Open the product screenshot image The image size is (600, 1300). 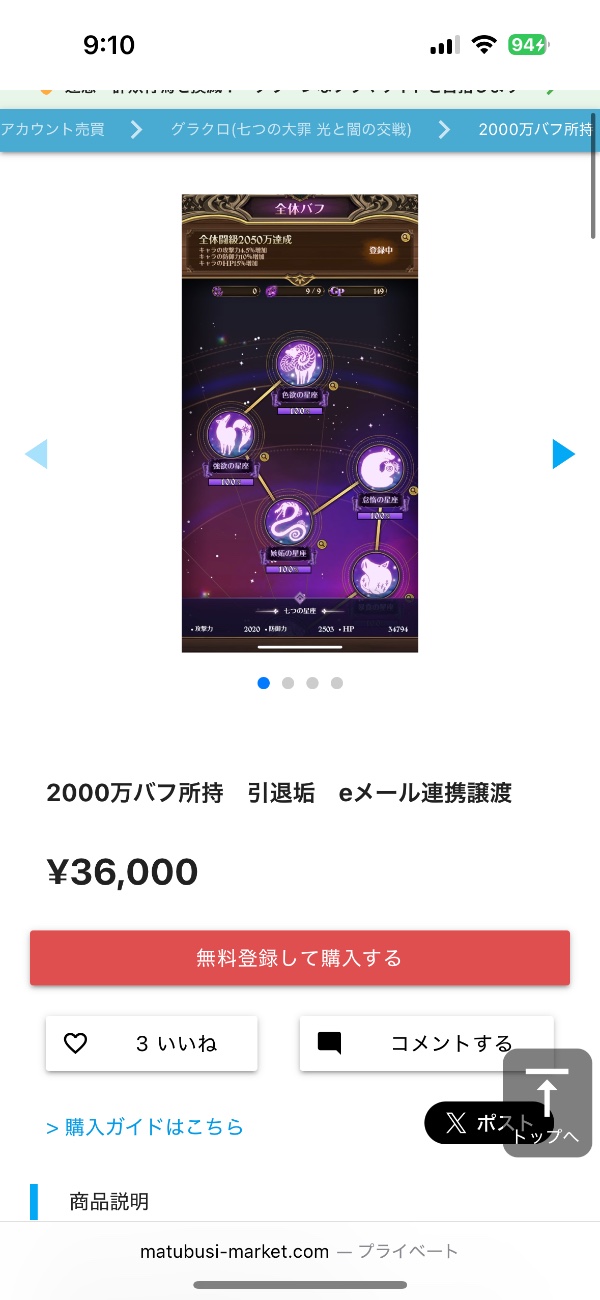300,423
